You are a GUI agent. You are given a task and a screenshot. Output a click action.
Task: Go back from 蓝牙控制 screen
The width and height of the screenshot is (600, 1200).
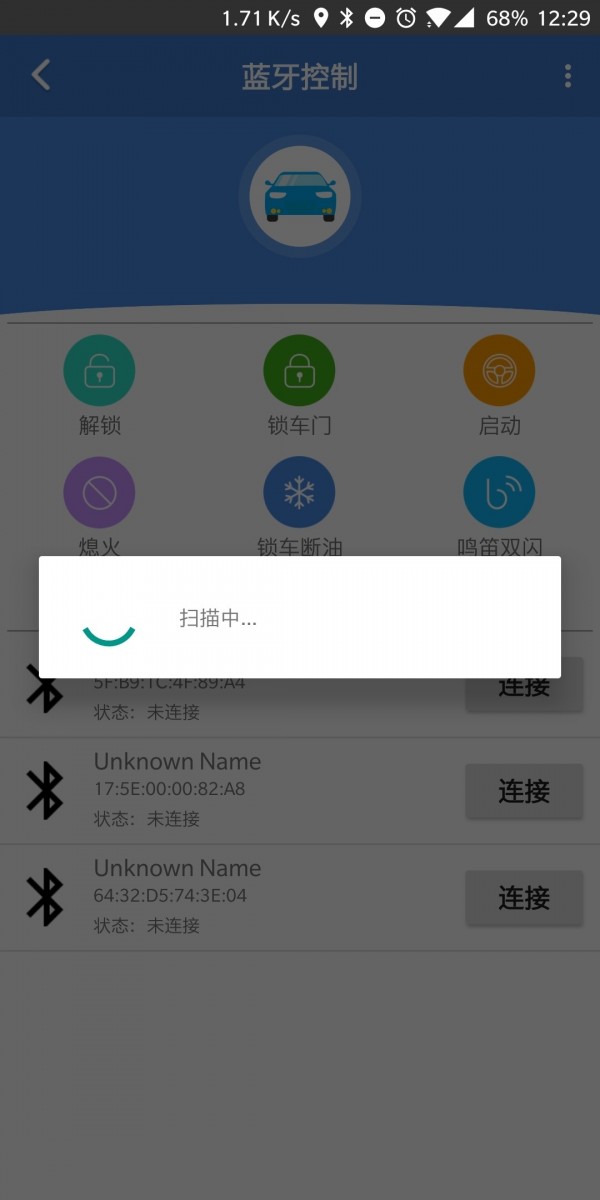point(41,76)
